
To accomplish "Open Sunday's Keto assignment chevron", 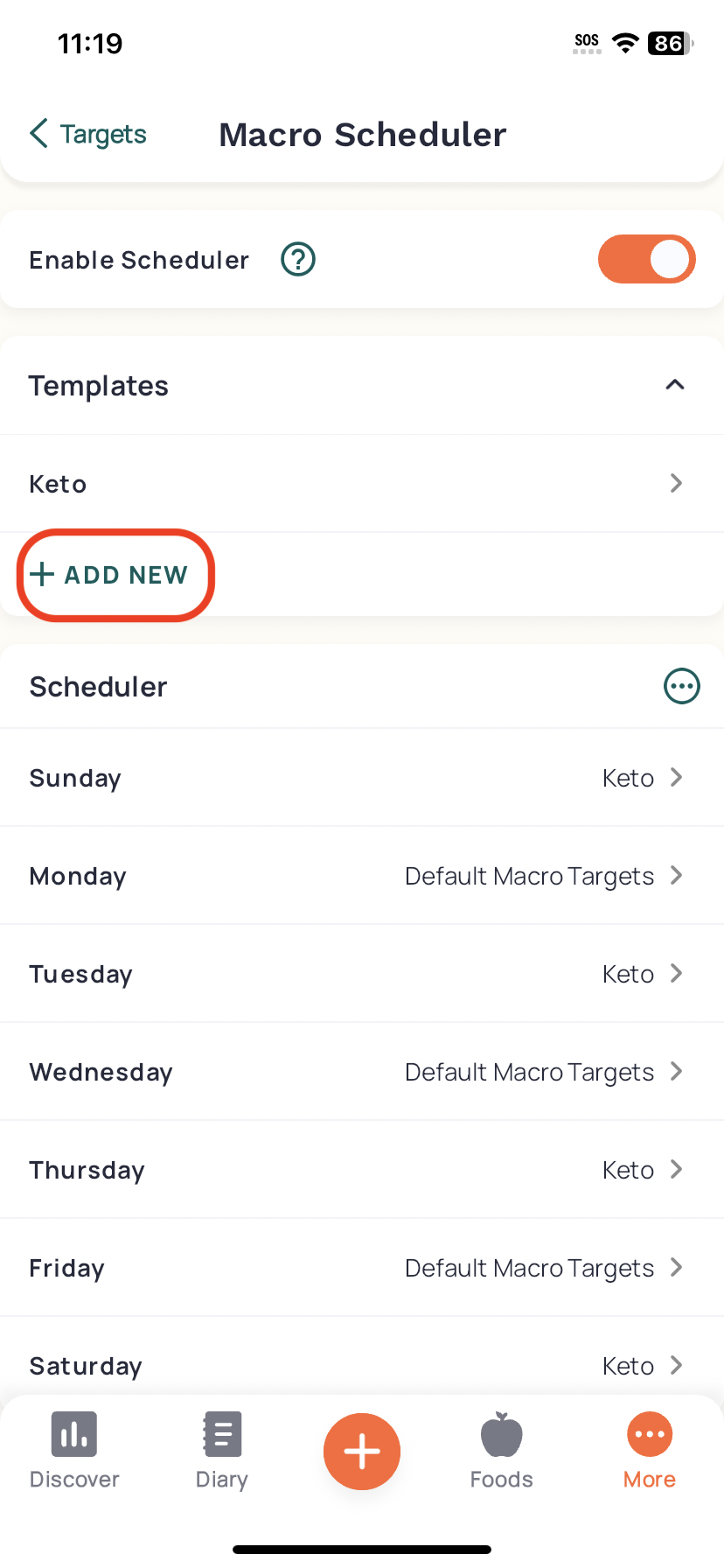I will coord(677,777).
